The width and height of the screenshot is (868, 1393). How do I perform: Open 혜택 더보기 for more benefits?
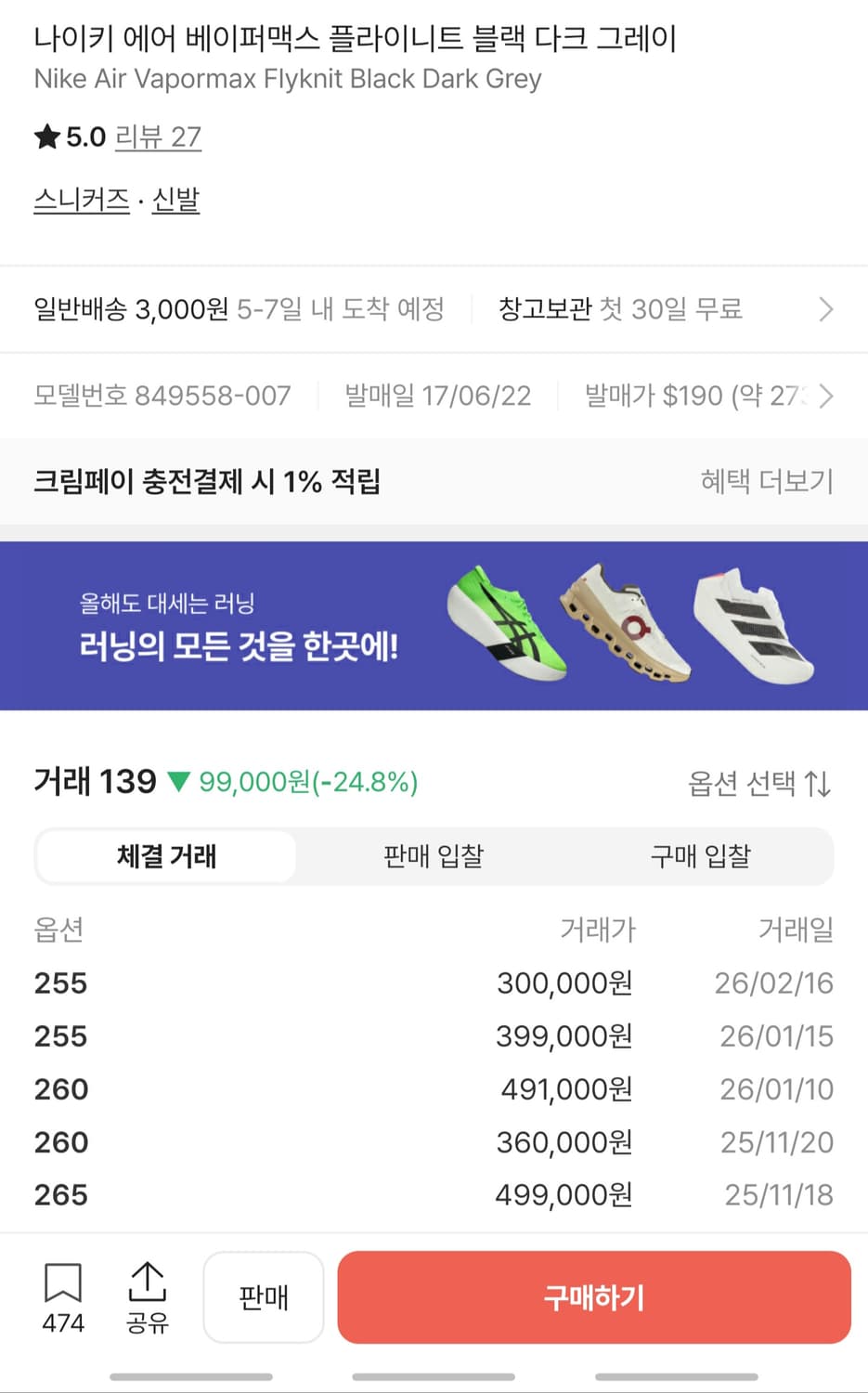[x=765, y=480]
